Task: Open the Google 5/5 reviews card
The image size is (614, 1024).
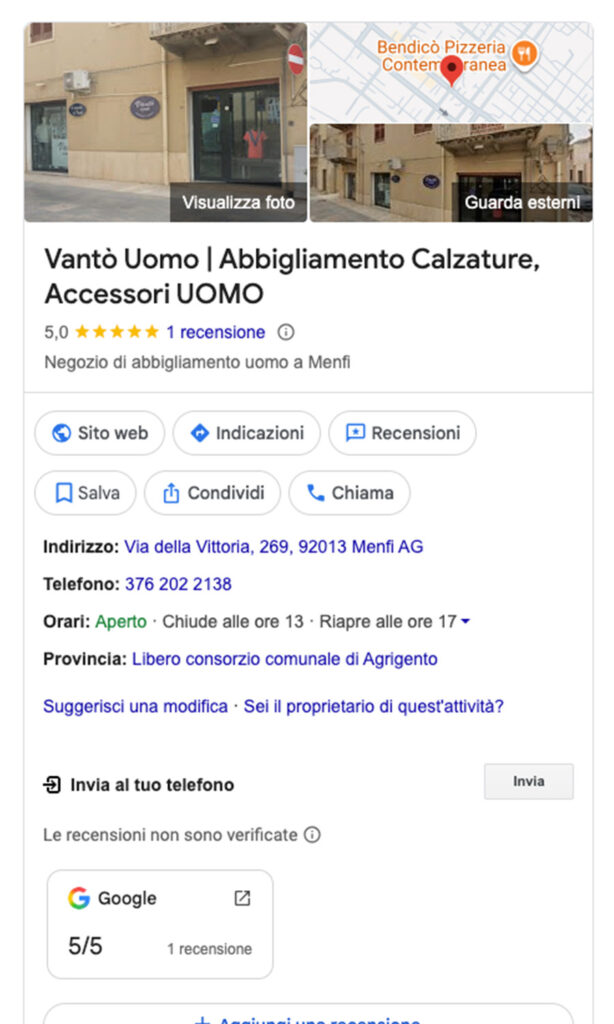Action: [x=160, y=923]
